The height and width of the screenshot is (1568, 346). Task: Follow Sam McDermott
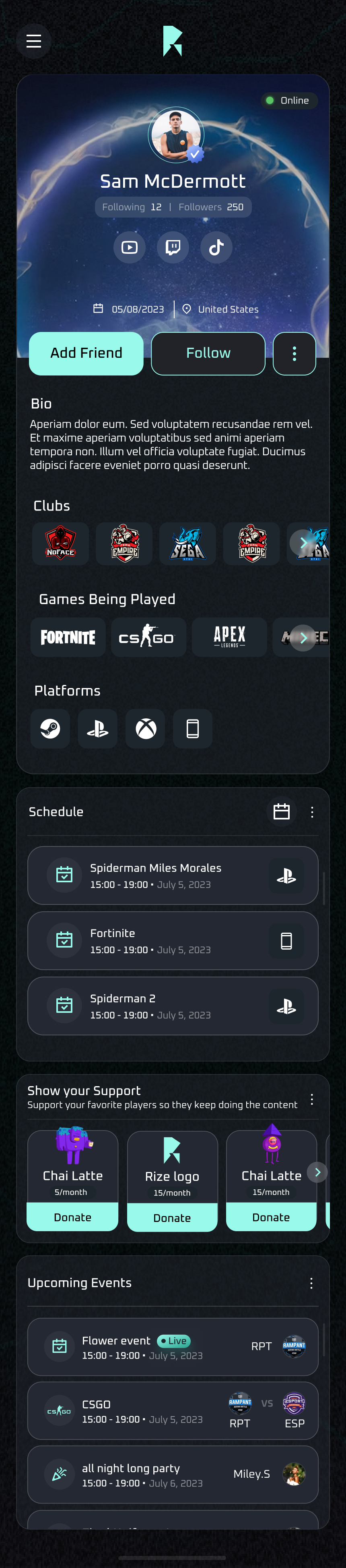[x=208, y=353]
